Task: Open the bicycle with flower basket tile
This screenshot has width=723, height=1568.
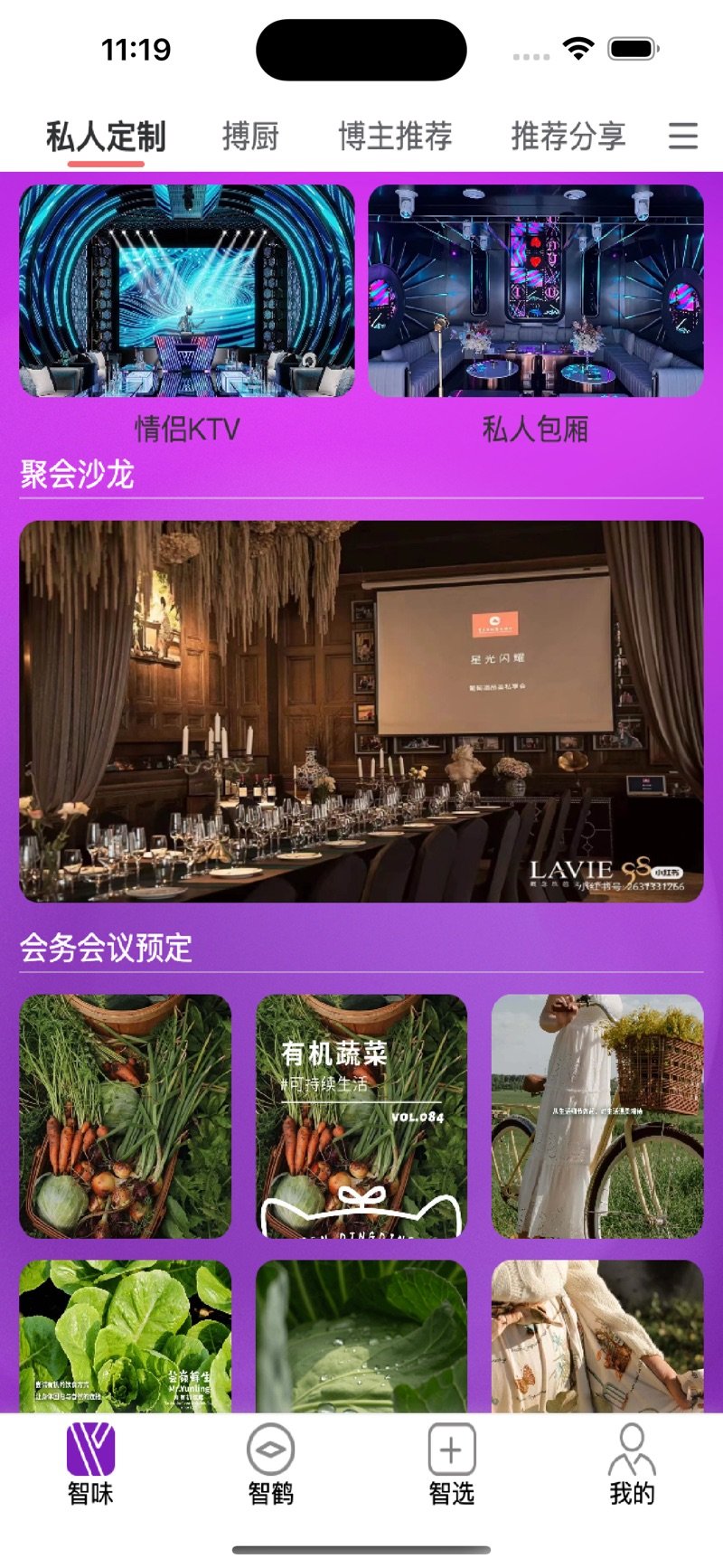Action: 597,1116
